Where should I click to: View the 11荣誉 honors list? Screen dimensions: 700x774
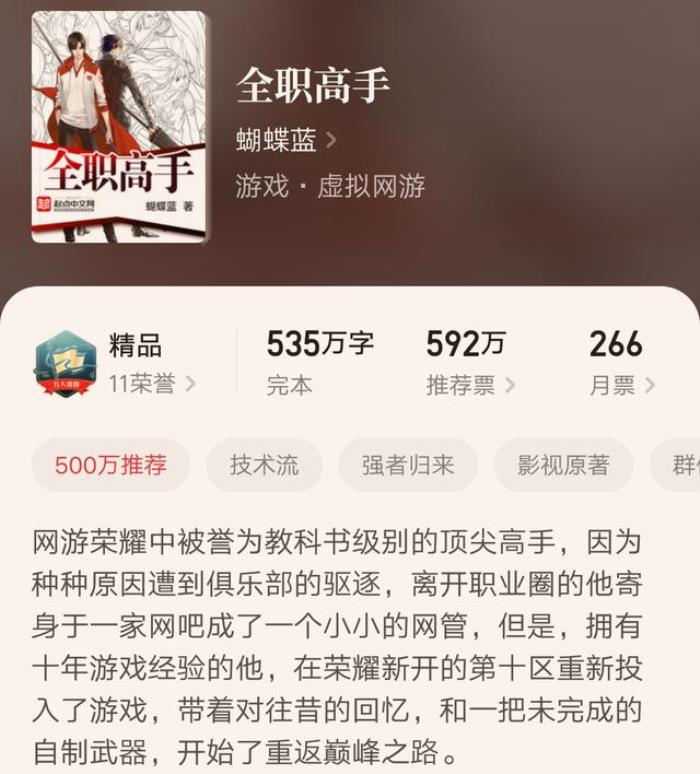pos(152,384)
